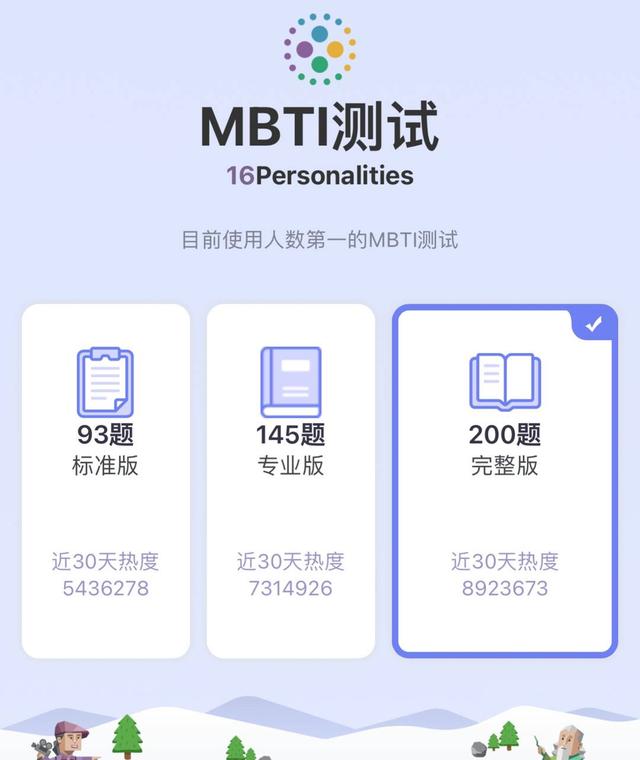Pick the 200题 完整版 test card
The image size is (640, 760).
pyautogui.click(x=505, y=480)
